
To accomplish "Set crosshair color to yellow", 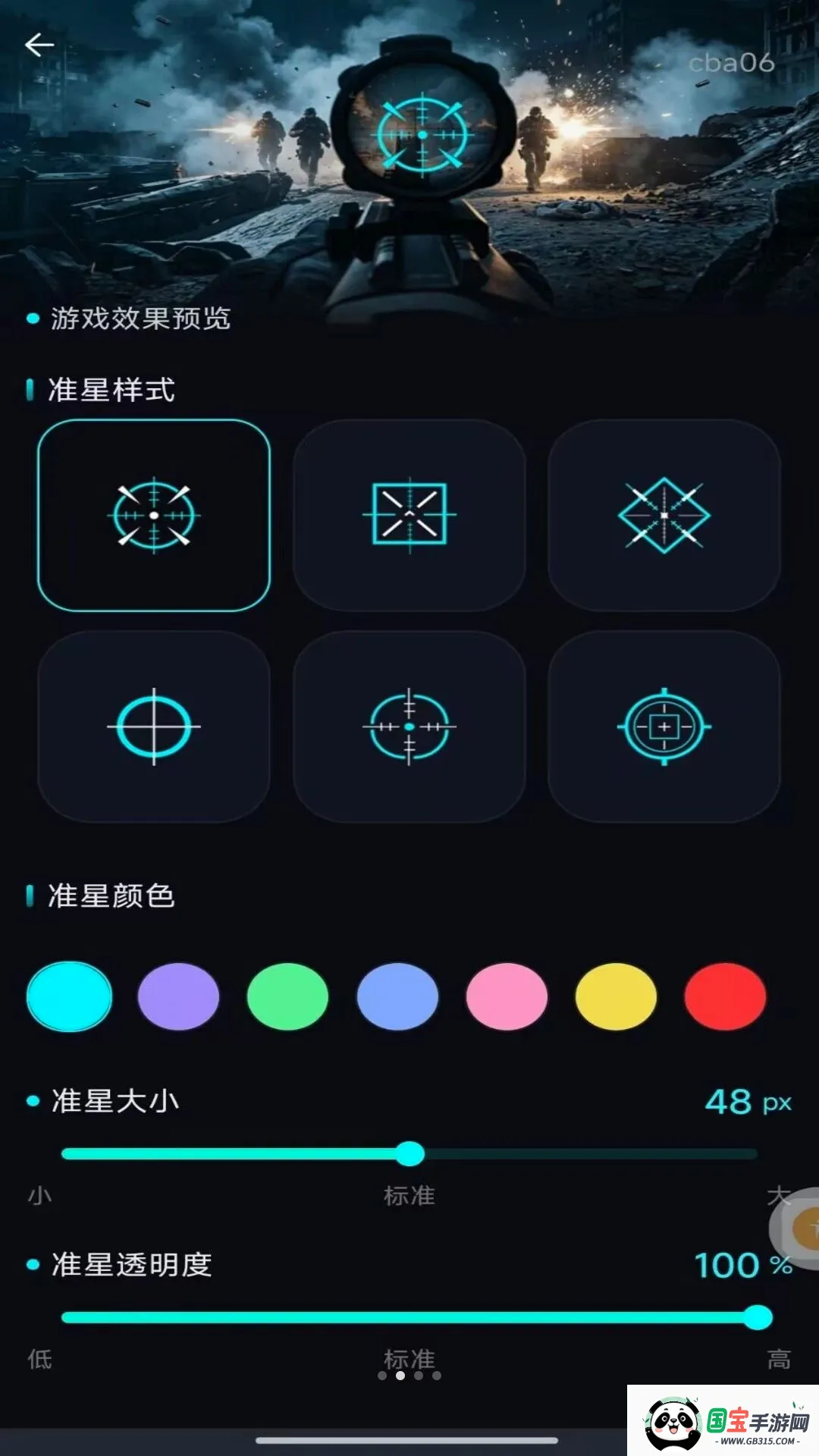I will pyautogui.click(x=616, y=996).
